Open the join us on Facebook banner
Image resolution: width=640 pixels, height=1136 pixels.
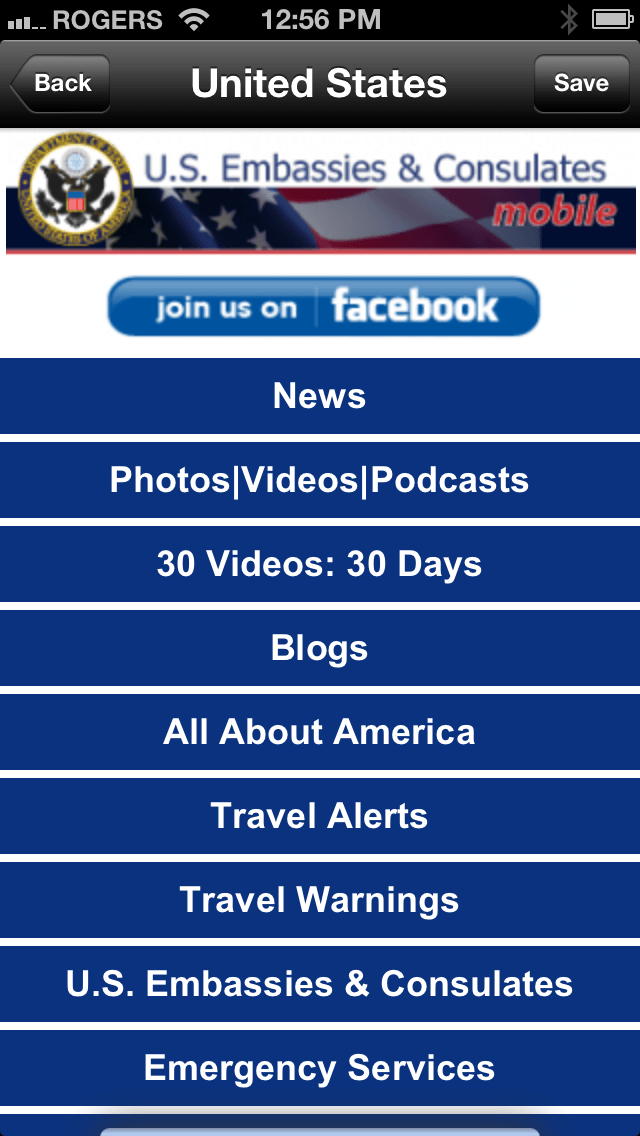[323, 306]
